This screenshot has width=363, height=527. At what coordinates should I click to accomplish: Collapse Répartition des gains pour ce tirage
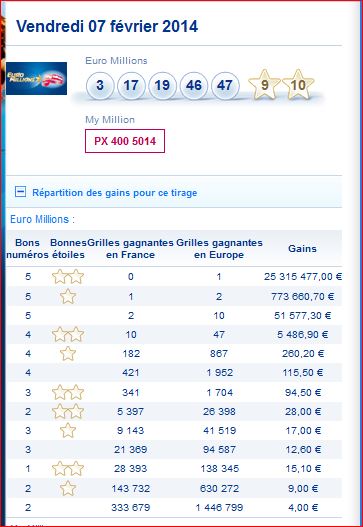21,192
